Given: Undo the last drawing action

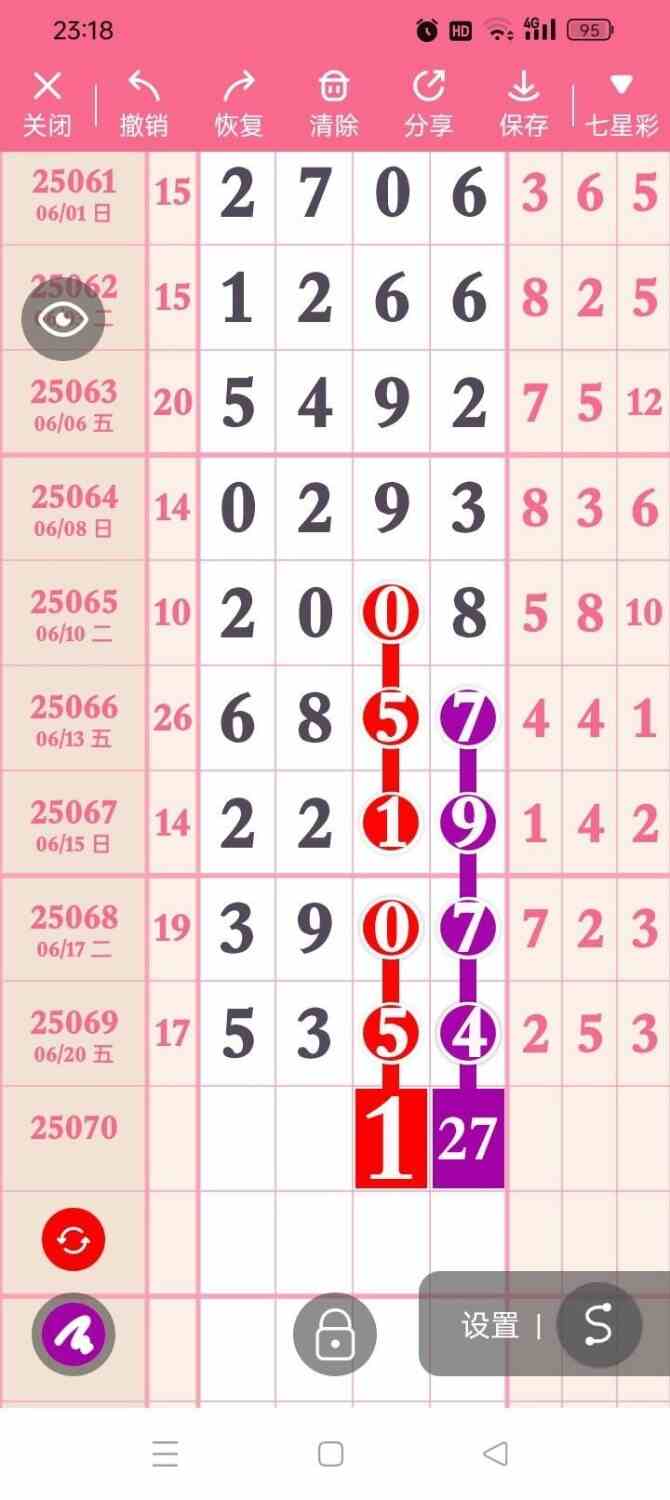Looking at the screenshot, I should tap(143, 103).
